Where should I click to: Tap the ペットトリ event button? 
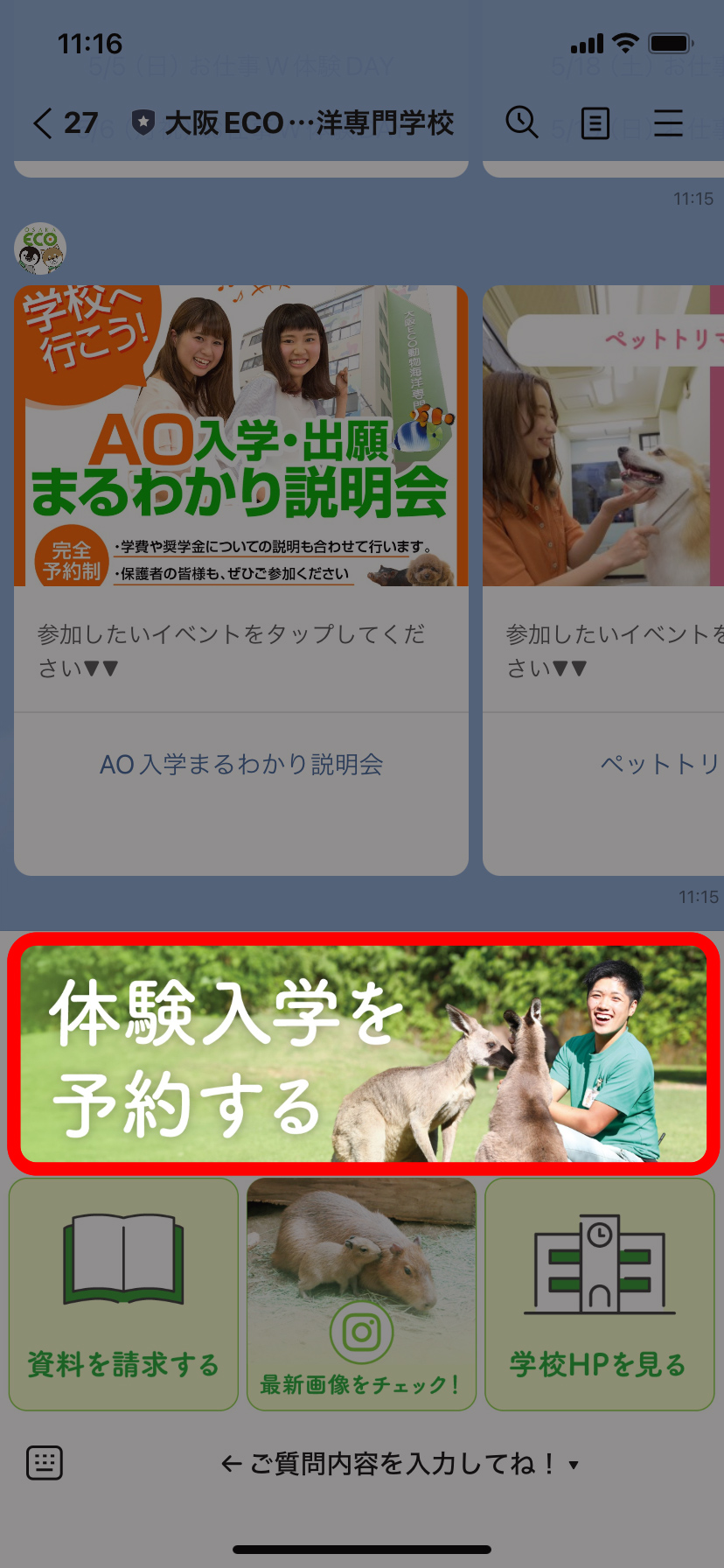(658, 765)
